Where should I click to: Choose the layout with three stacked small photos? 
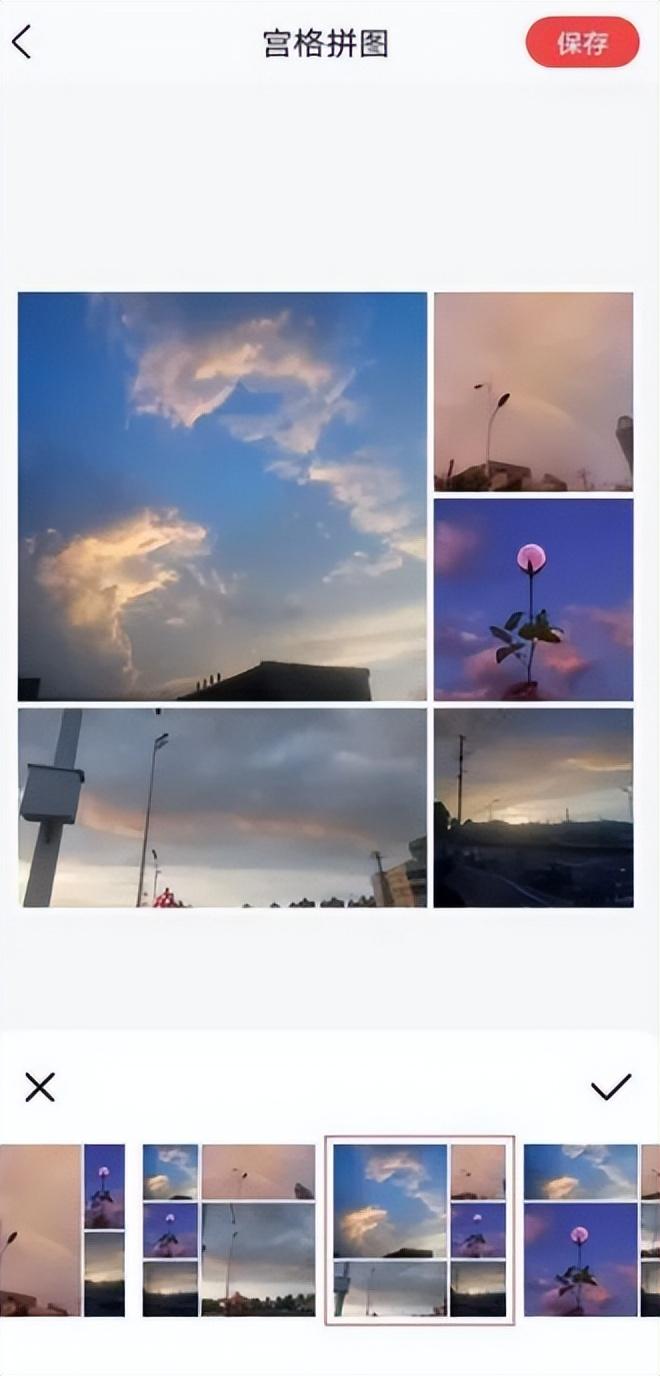click(x=228, y=1230)
